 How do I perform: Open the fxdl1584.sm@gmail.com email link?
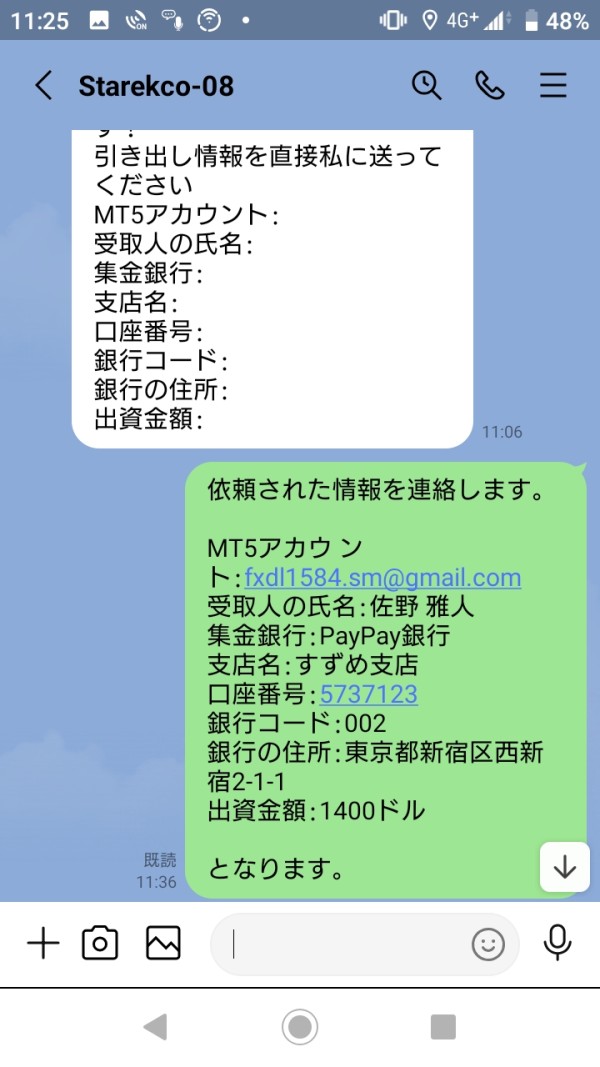(382, 578)
